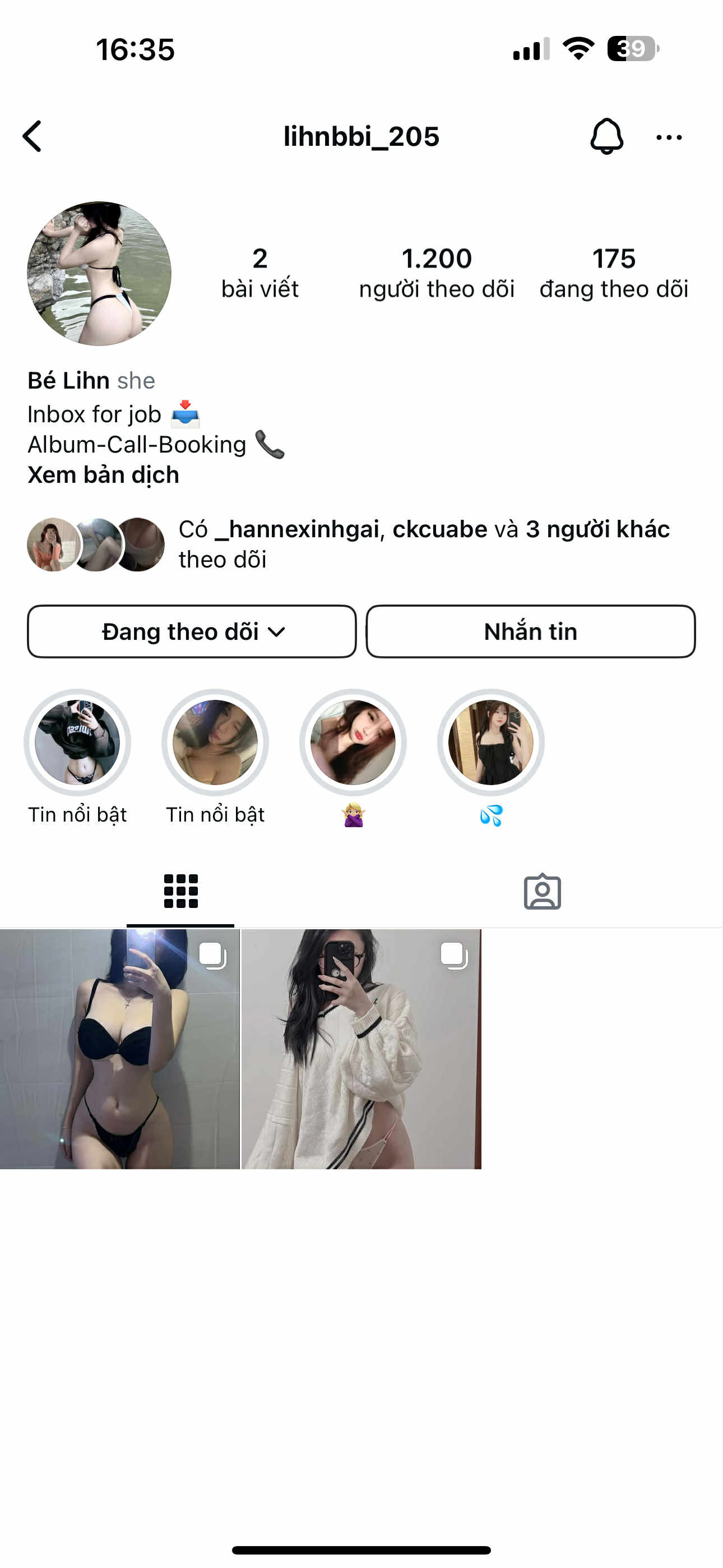Expand the Đang theo dõi dropdown
Screen dimensions: 723x1568
192,631
